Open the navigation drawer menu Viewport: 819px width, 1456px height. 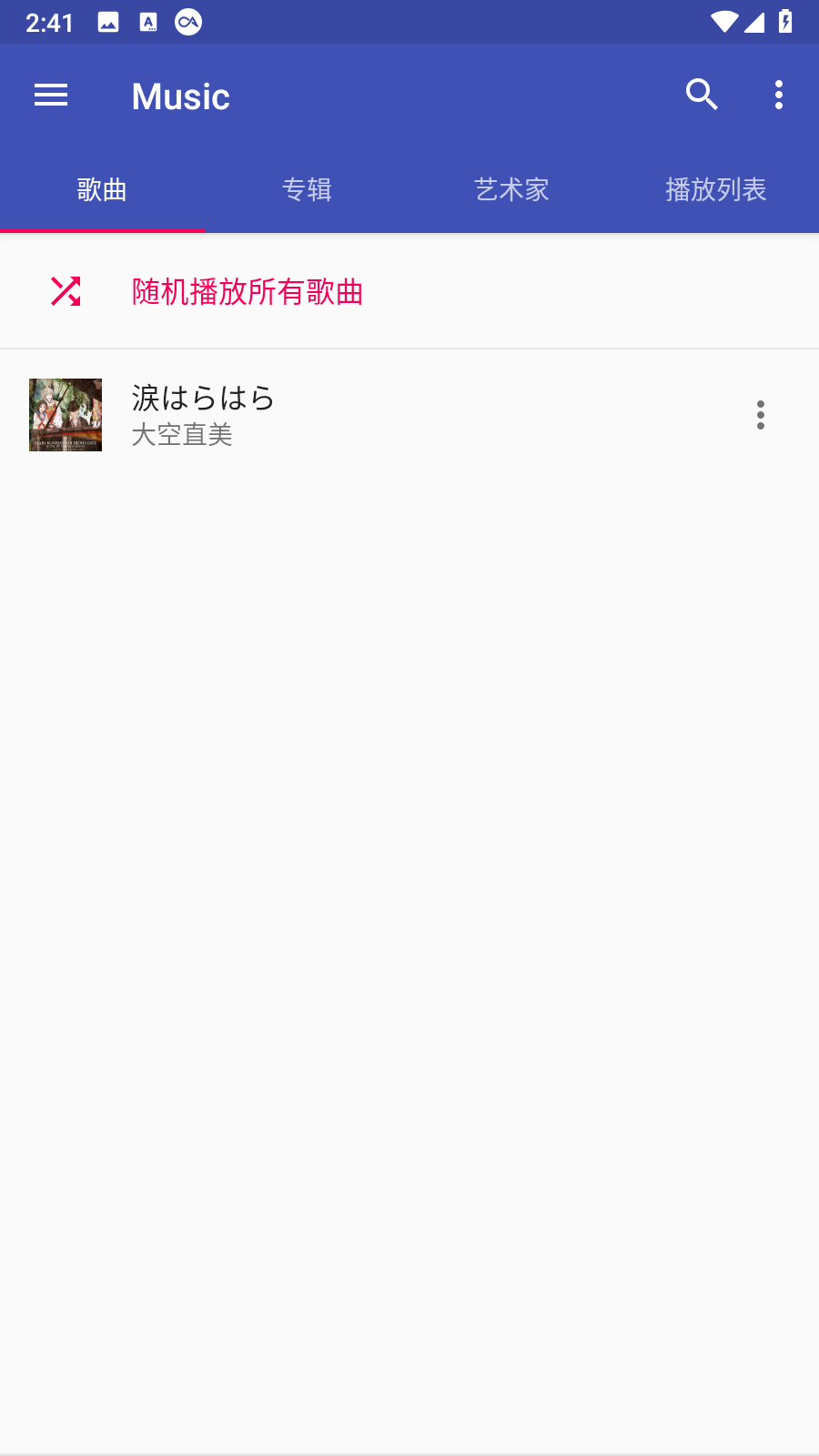(50, 95)
